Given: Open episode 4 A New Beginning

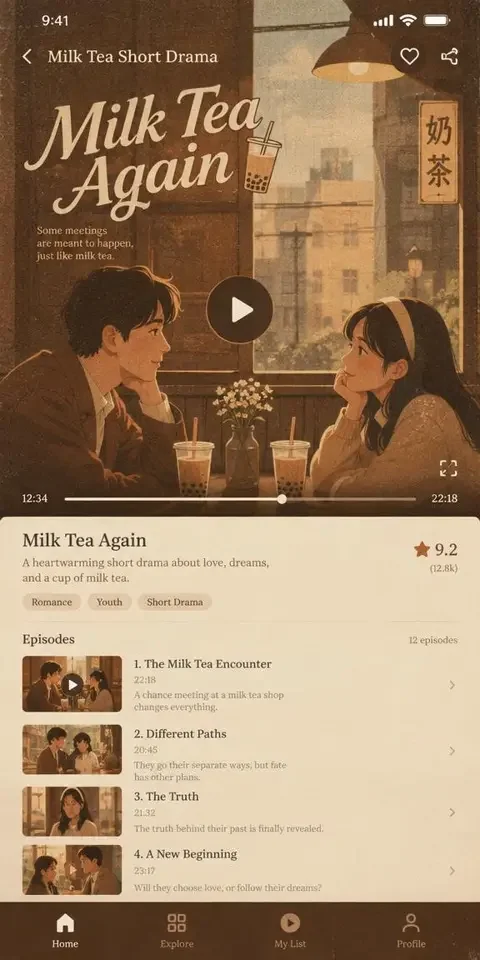Looking at the screenshot, I should pos(240,870).
